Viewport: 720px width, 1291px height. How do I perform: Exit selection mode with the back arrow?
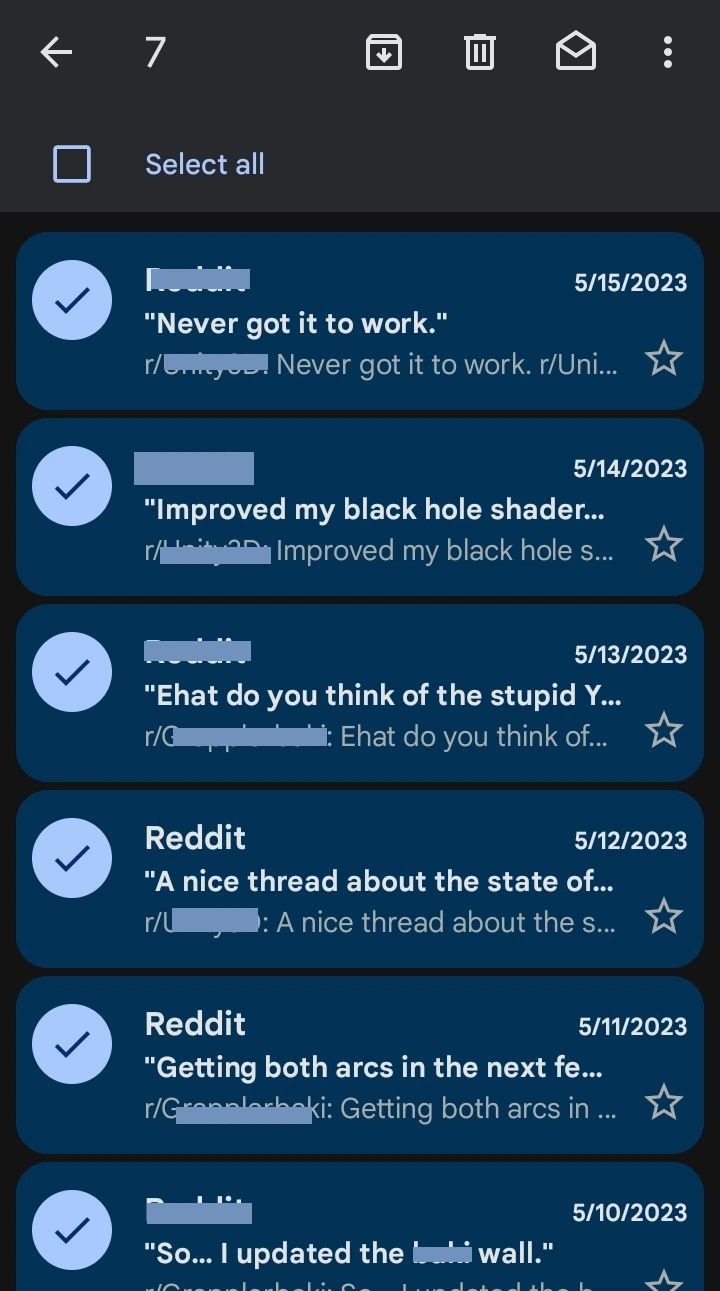(x=56, y=52)
